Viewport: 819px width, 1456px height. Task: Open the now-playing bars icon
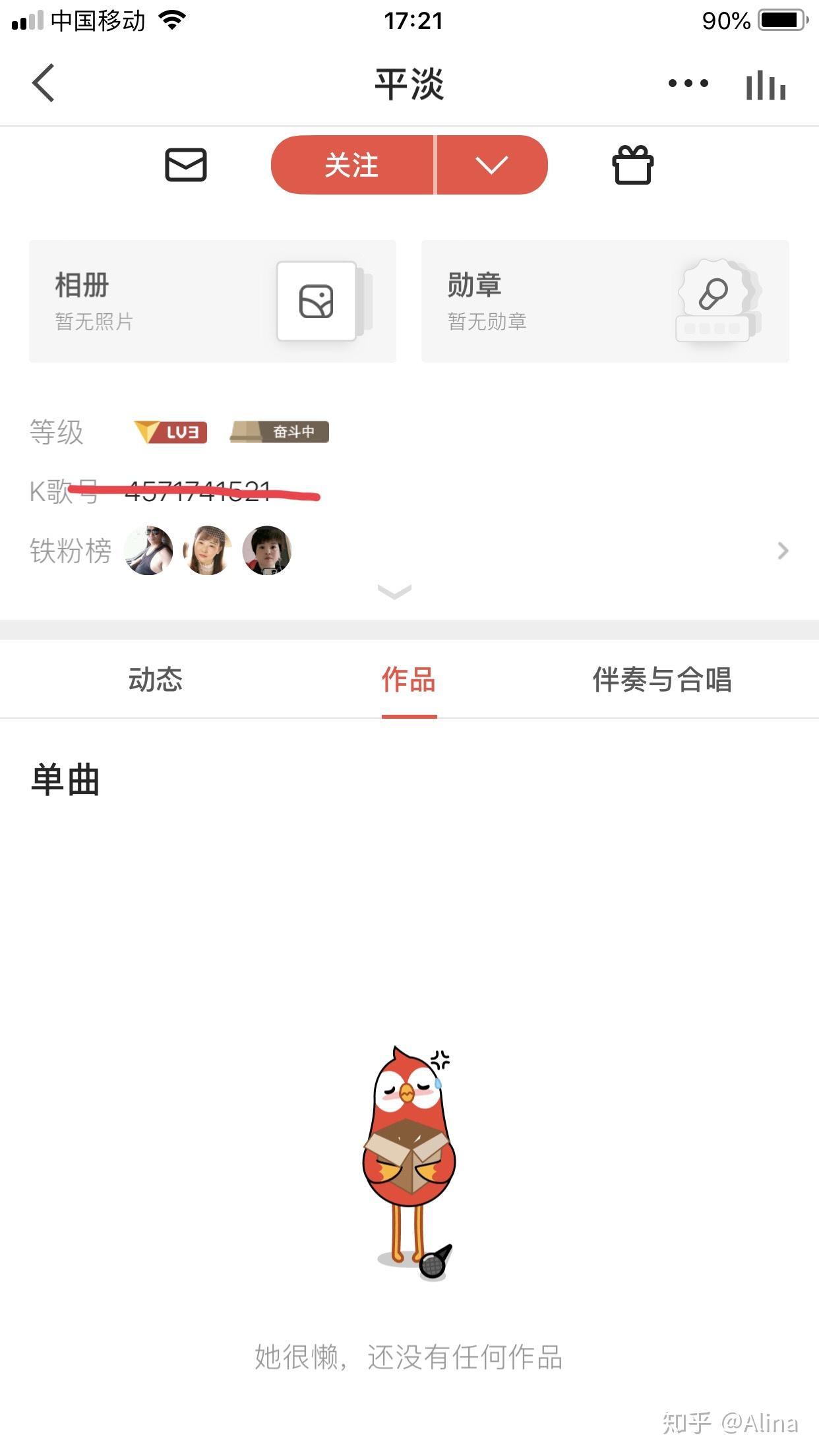coord(766,85)
